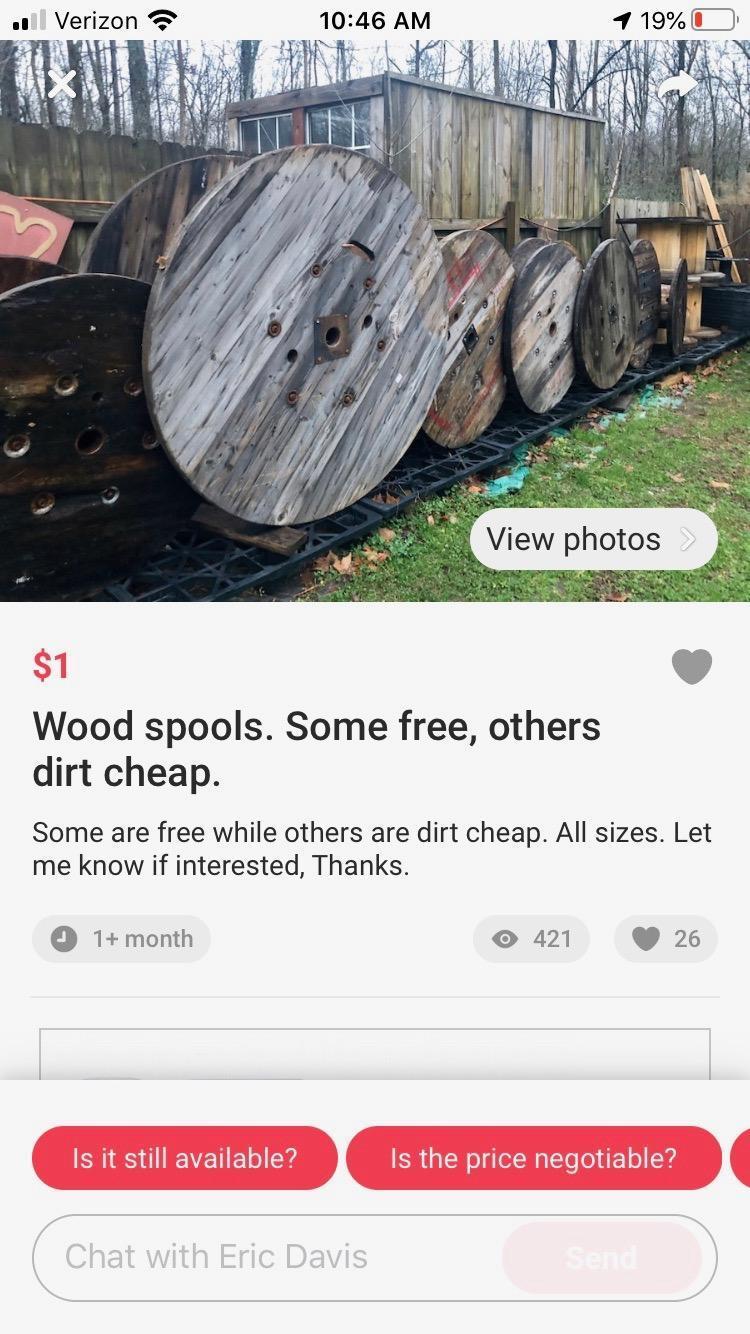Ask 'Is the price negotiable?'

click(x=533, y=1158)
